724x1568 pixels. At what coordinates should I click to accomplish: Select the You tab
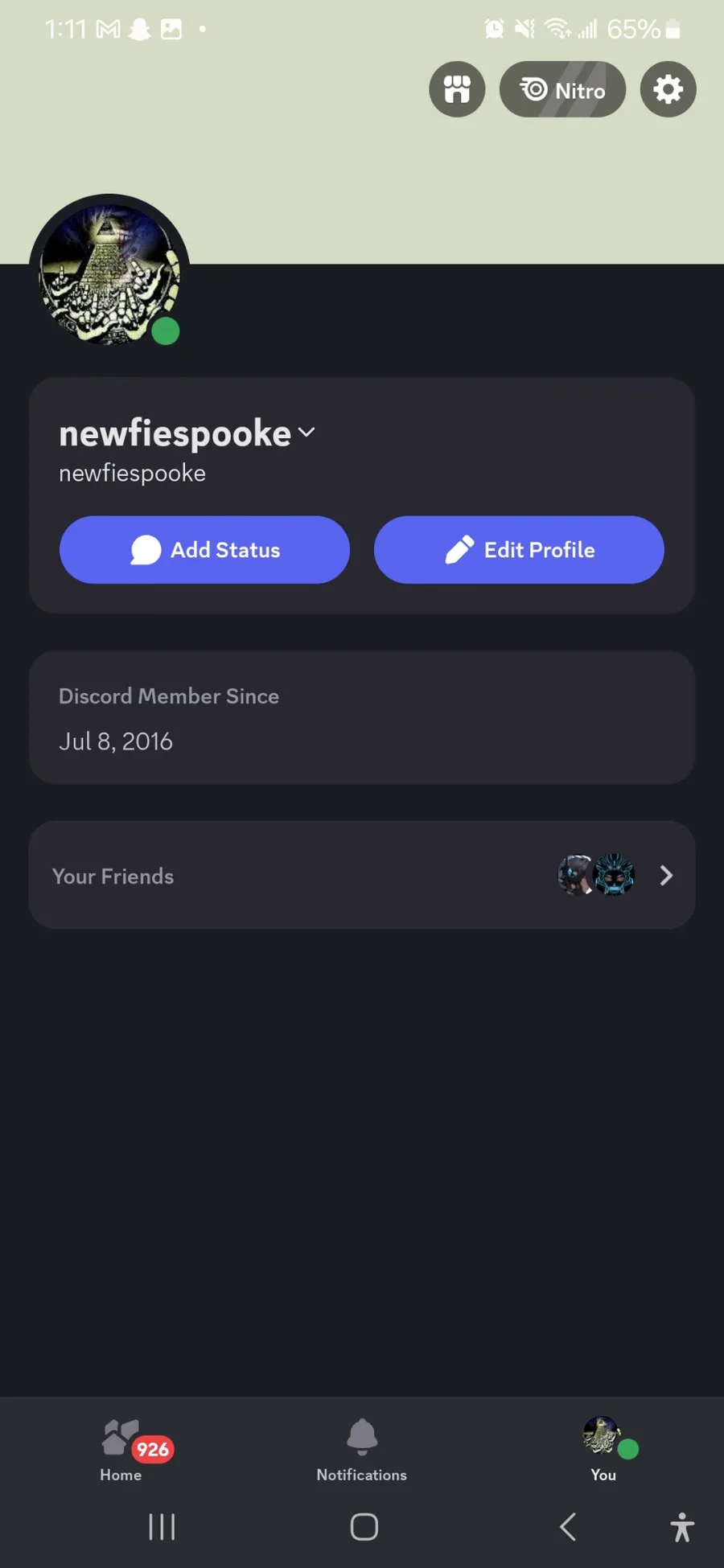[x=603, y=1449]
